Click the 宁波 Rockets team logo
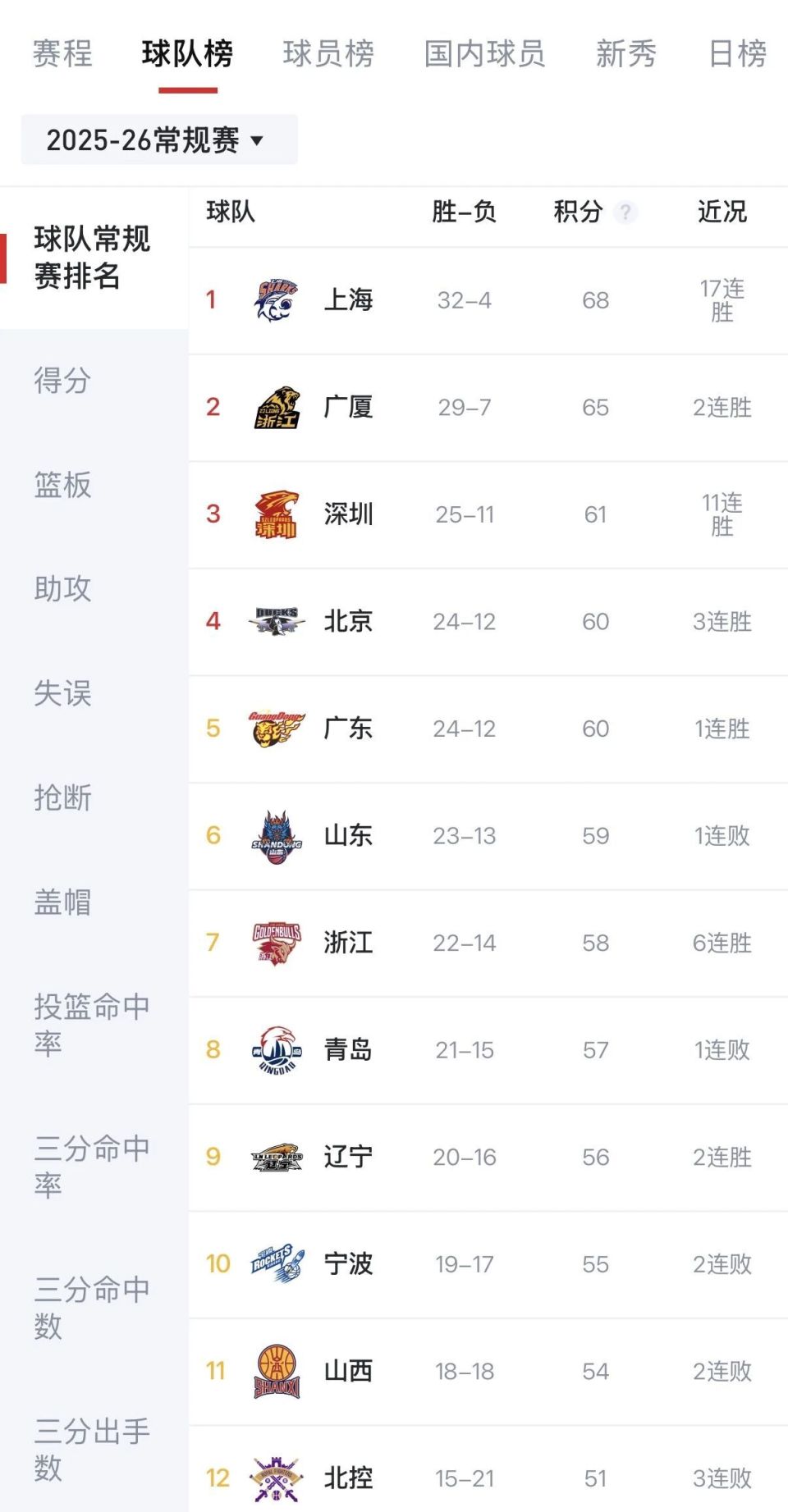The height and width of the screenshot is (1512, 788). [x=276, y=1264]
